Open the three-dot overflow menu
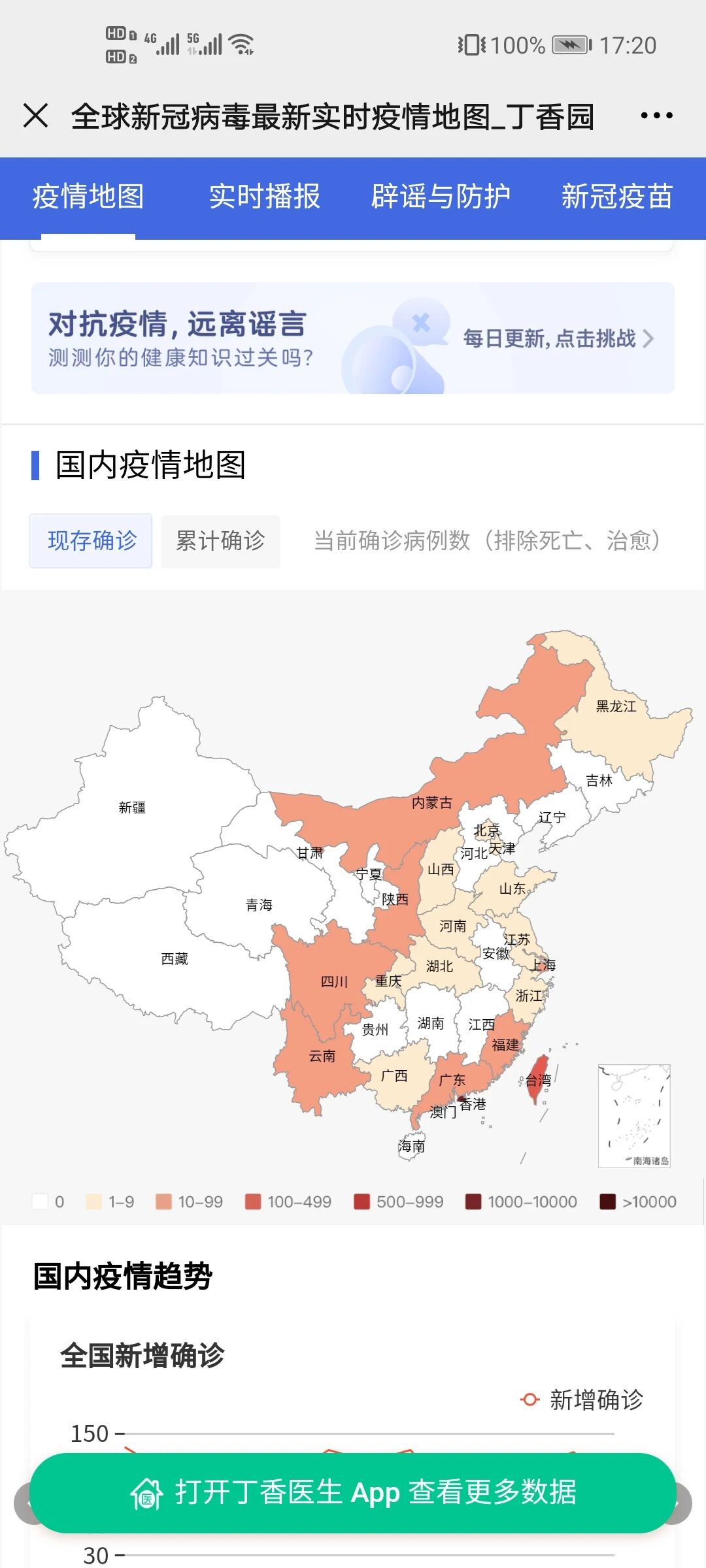 coord(656,116)
